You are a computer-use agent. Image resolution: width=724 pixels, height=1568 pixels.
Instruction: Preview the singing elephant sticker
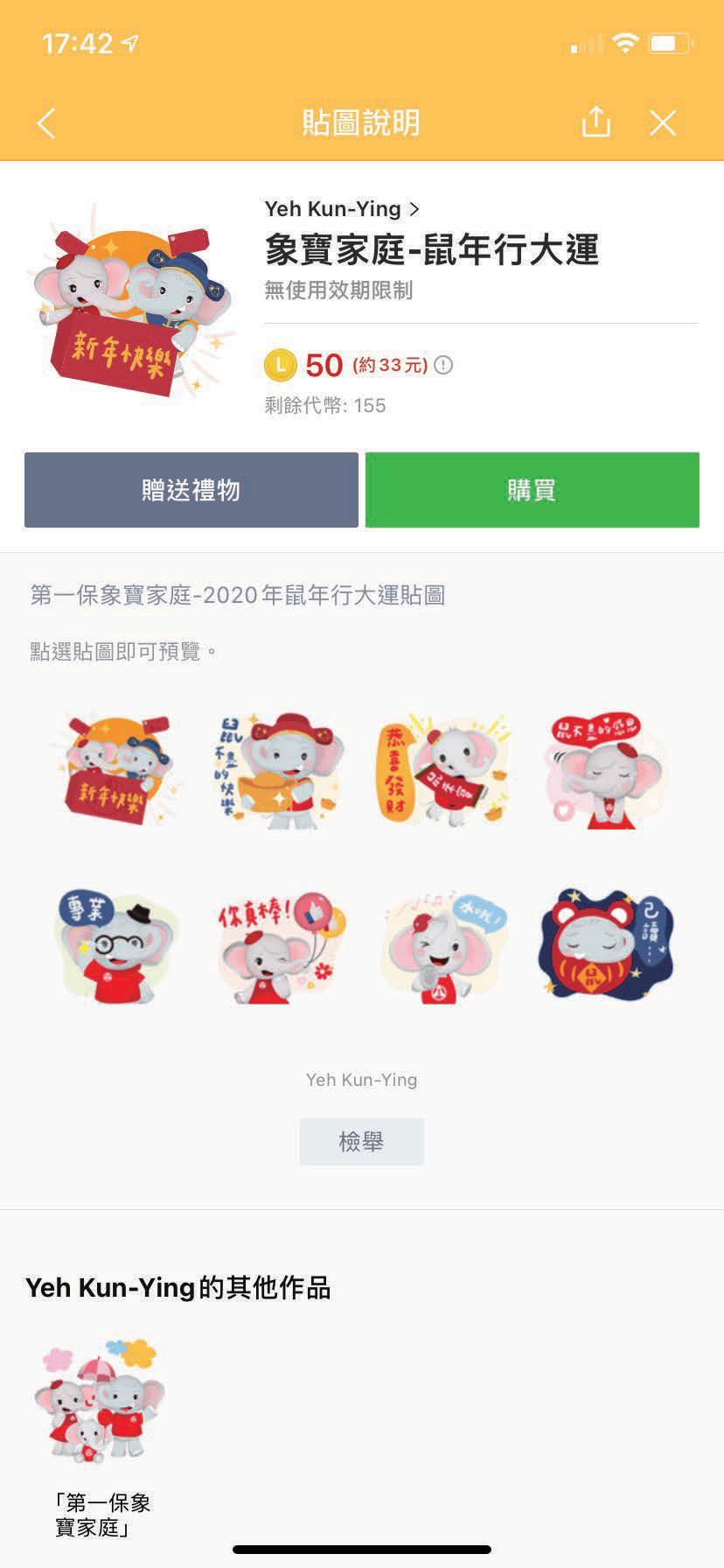click(443, 947)
